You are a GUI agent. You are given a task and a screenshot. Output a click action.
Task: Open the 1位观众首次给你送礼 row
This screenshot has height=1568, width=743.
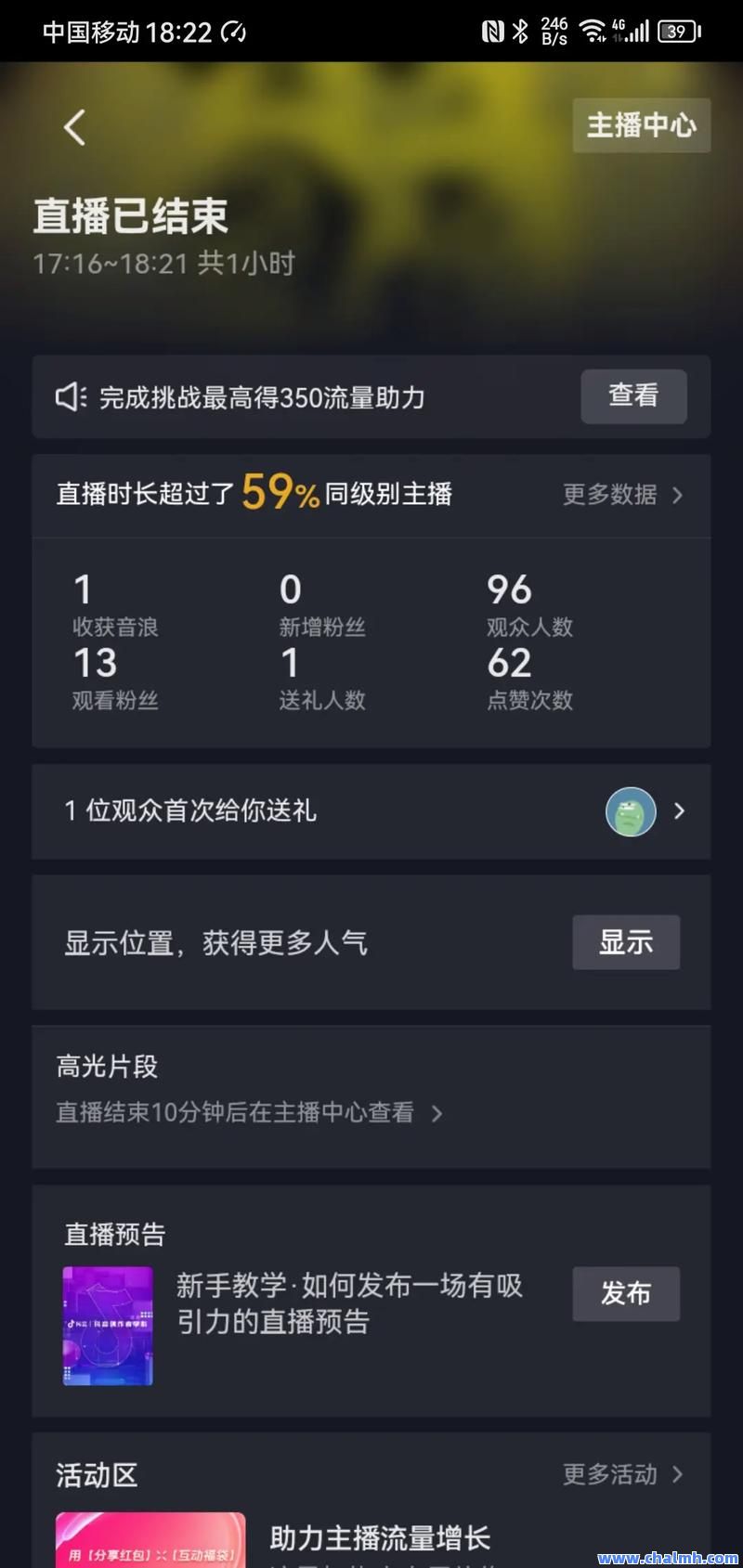tap(371, 811)
